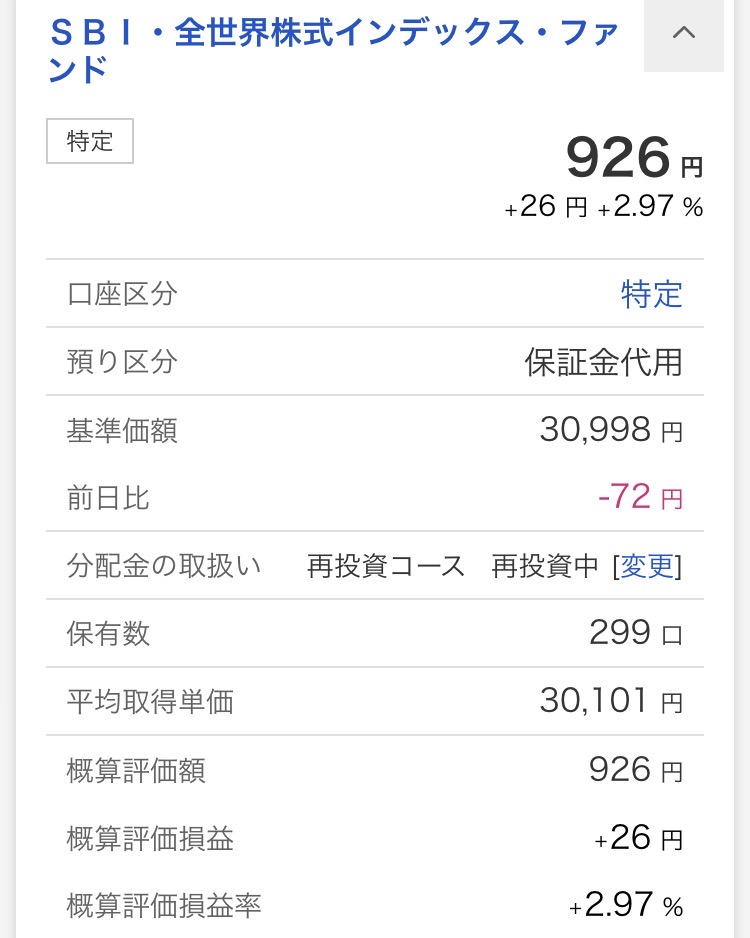
Task: Tap the blue 特定 account type link
Action: [x=651, y=294]
